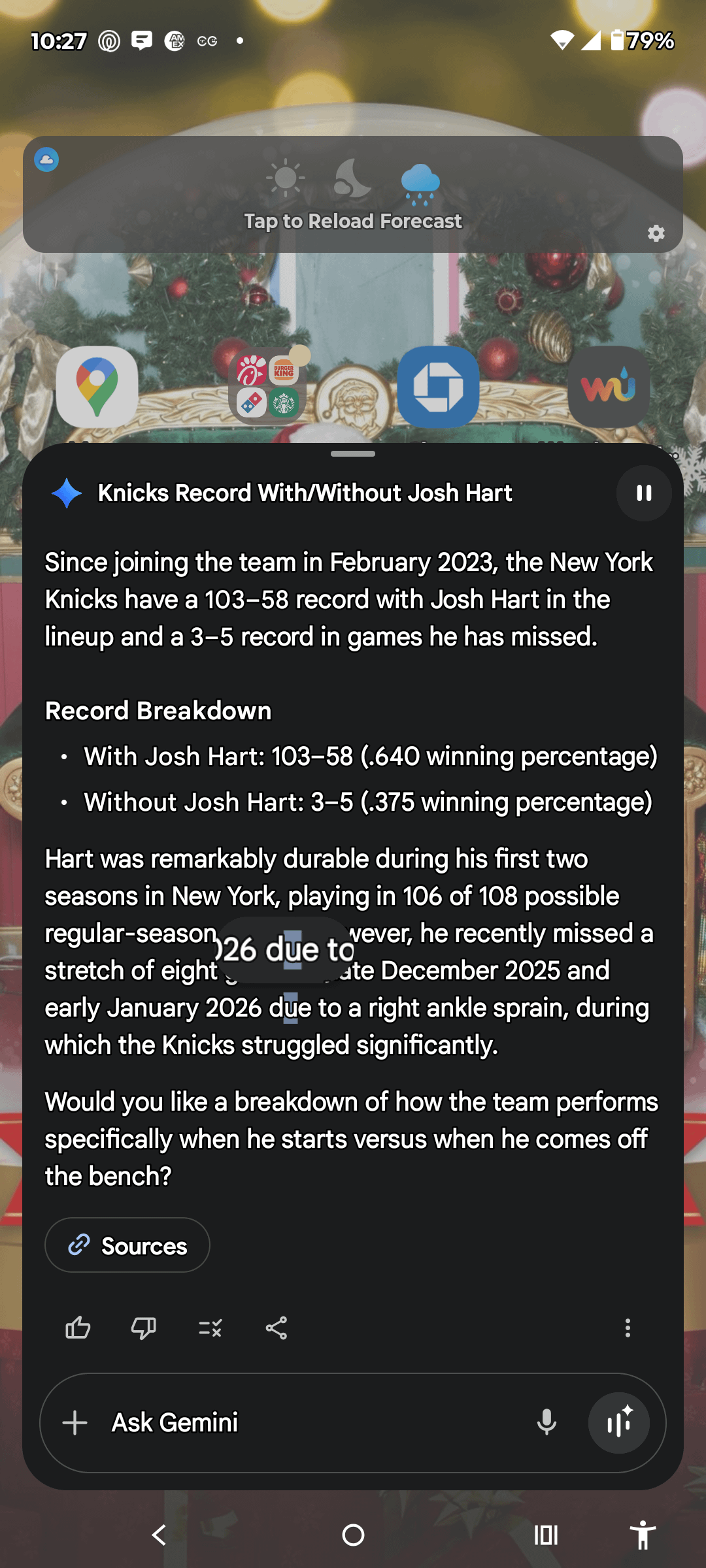Launch the Chase banking app
Viewport: 706px width, 1568px height.
click(438, 387)
